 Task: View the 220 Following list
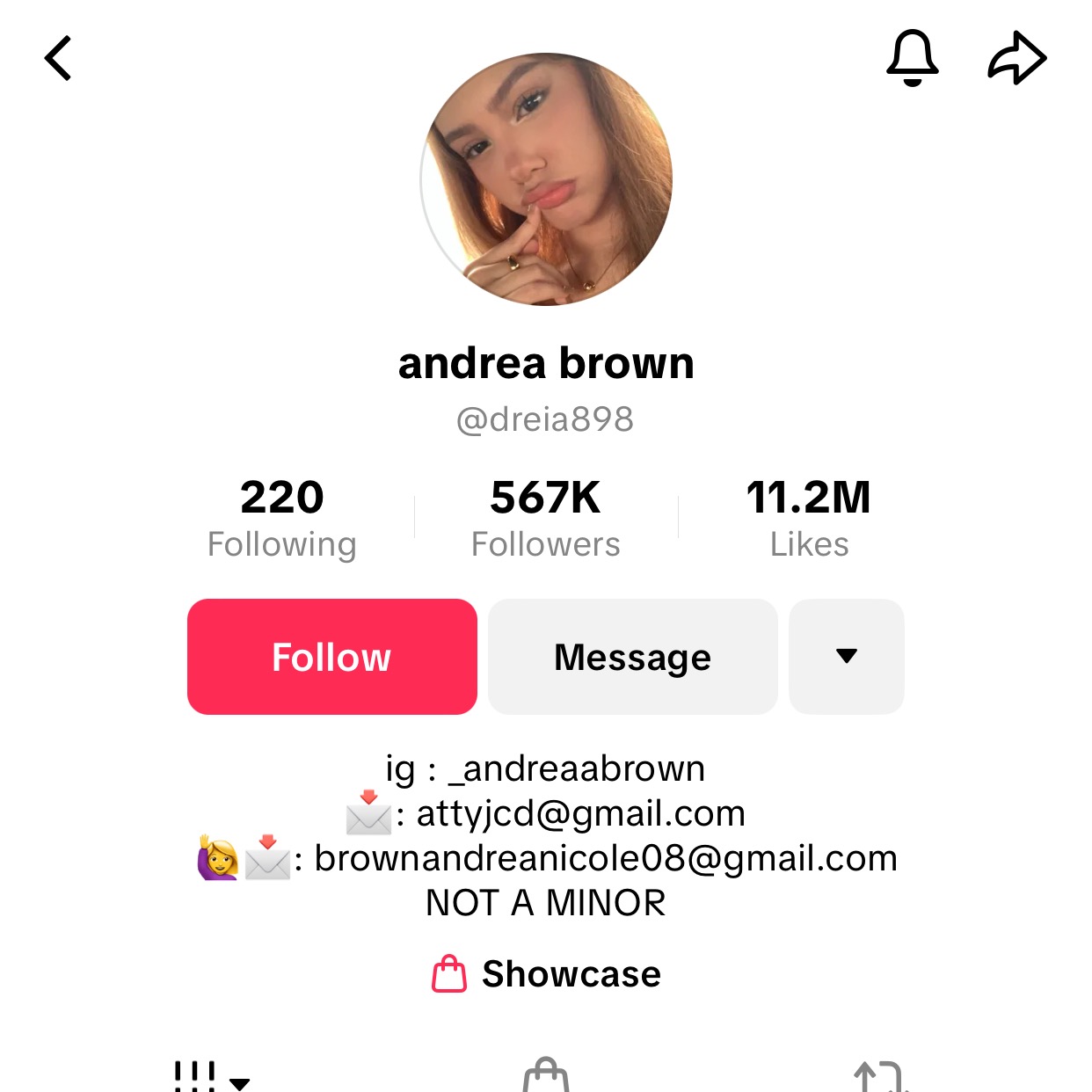tap(282, 518)
